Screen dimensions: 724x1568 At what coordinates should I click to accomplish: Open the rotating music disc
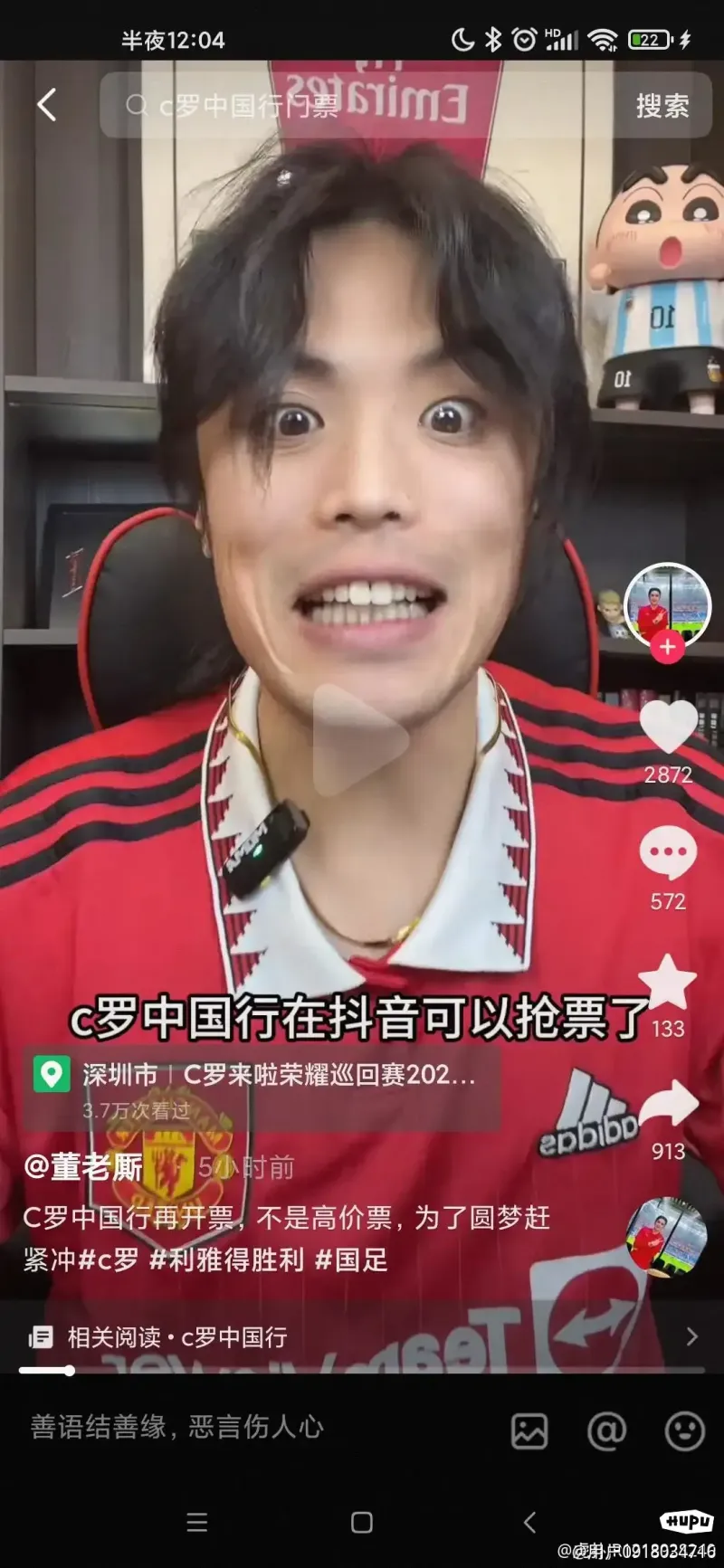click(665, 1237)
